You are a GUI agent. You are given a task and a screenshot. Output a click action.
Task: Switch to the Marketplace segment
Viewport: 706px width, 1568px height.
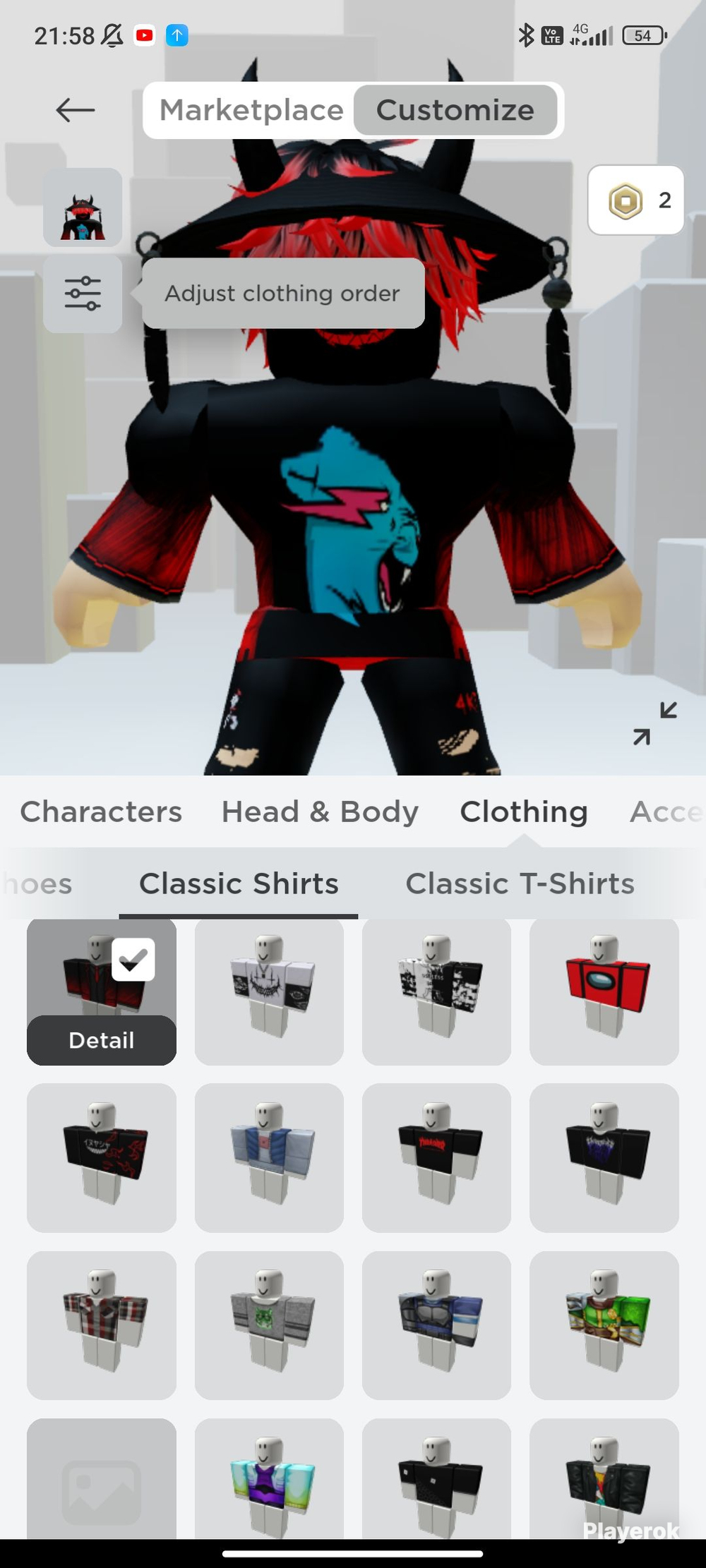[251, 110]
